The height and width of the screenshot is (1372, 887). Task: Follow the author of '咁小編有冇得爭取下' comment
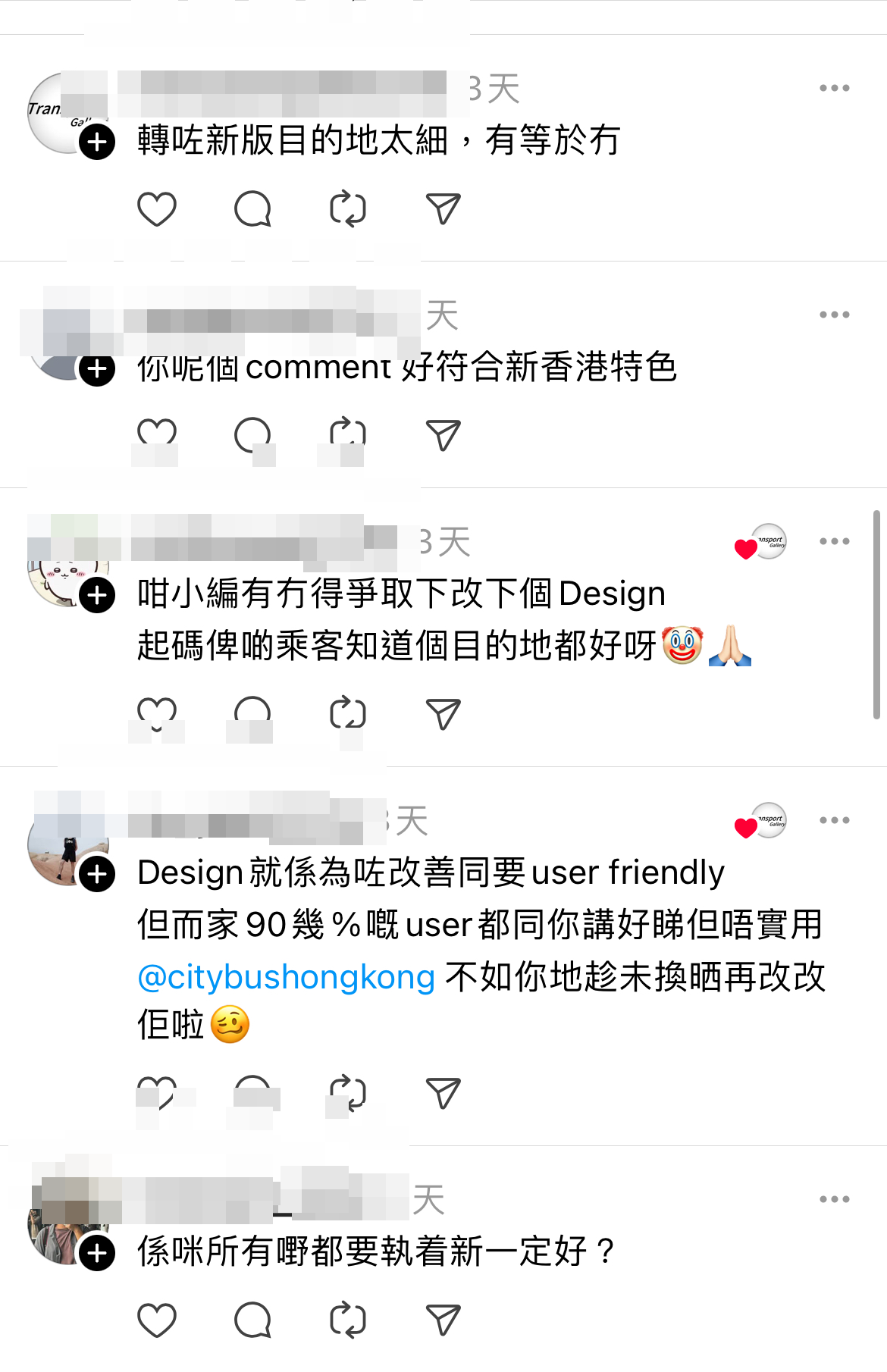pos(98,596)
